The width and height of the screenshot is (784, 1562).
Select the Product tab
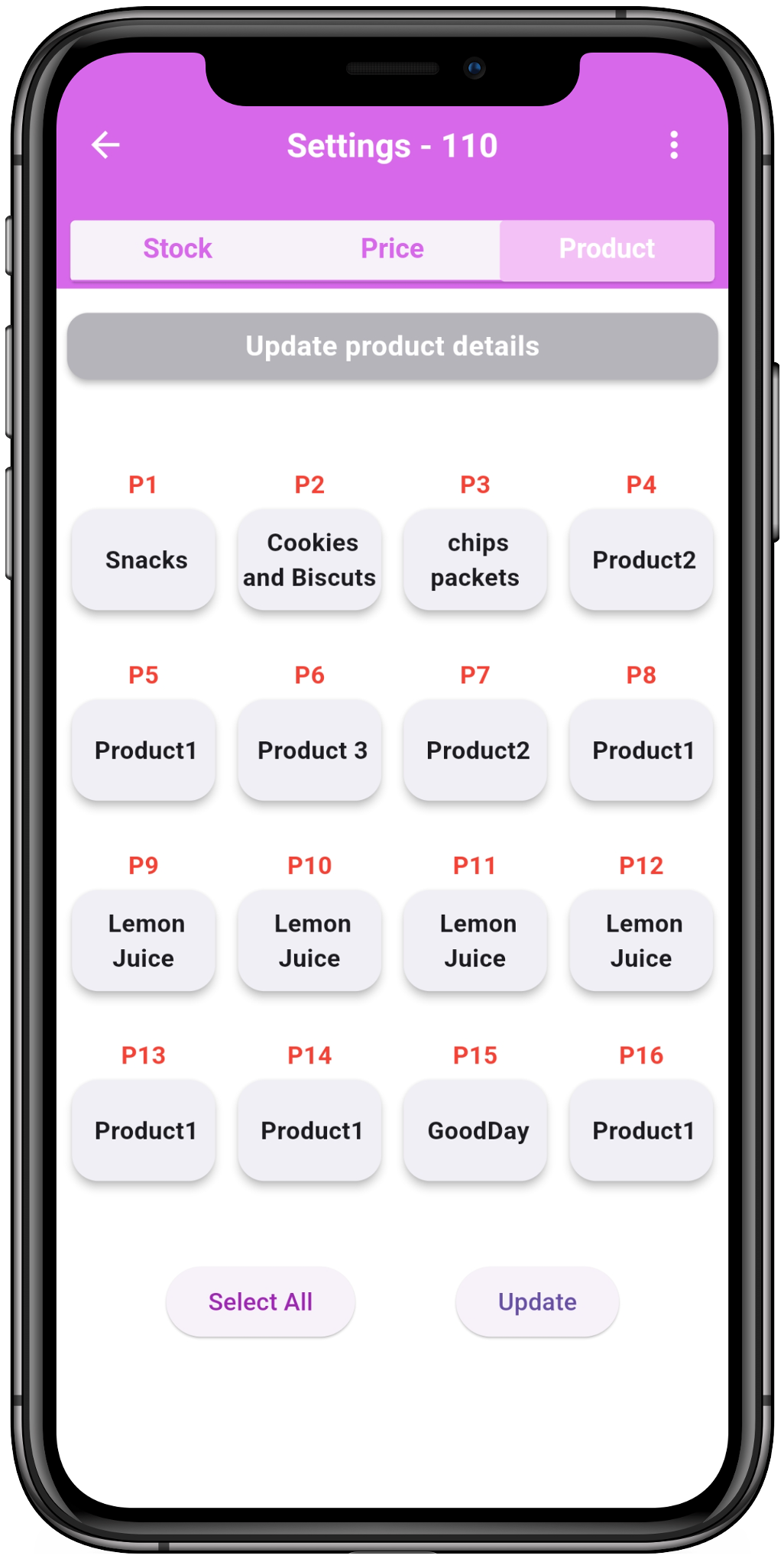click(607, 249)
